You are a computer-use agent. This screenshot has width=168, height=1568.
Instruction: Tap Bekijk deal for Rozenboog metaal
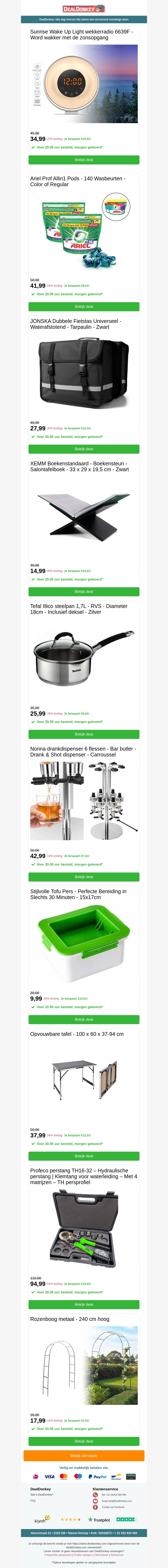click(x=84, y=1441)
